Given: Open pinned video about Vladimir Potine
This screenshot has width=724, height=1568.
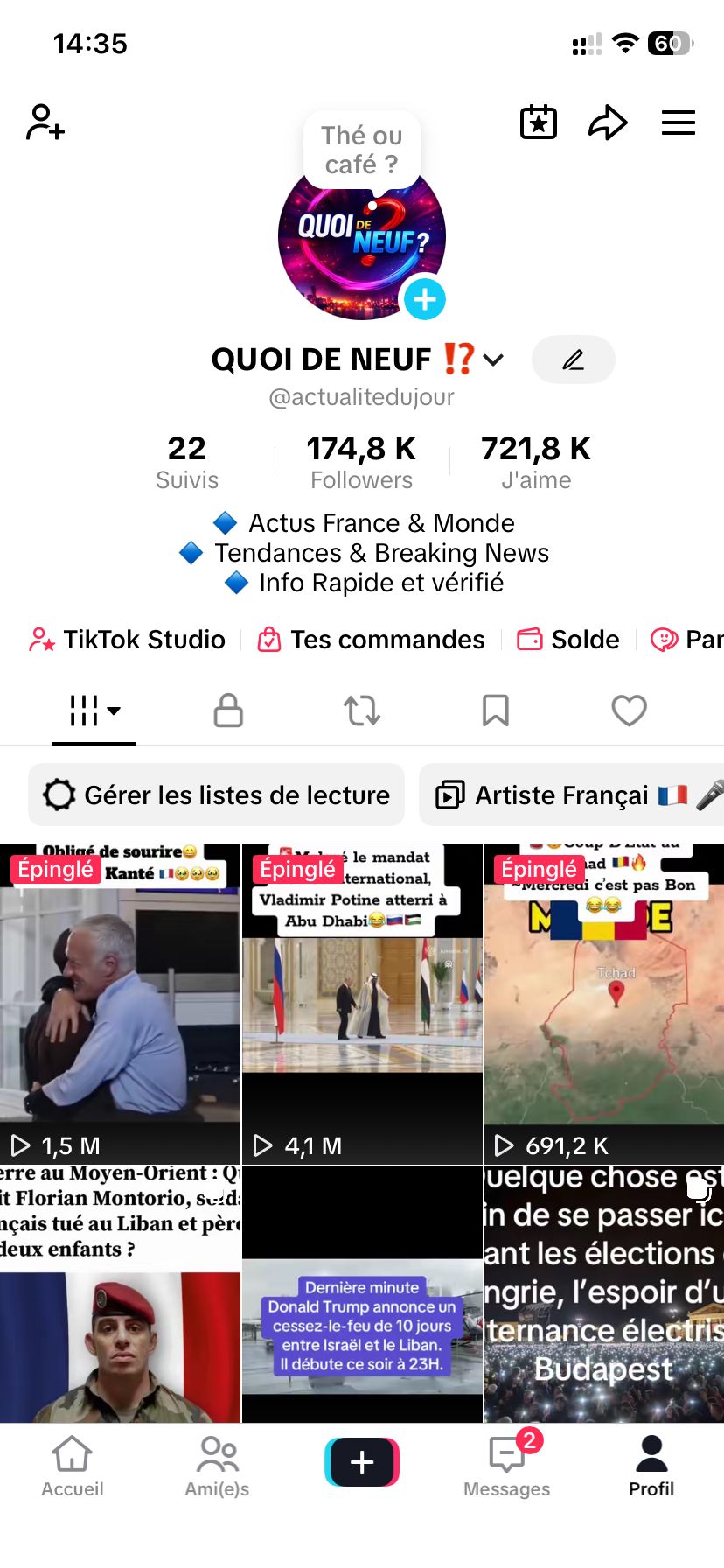Looking at the screenshot, I should [x=362, y=1002].
